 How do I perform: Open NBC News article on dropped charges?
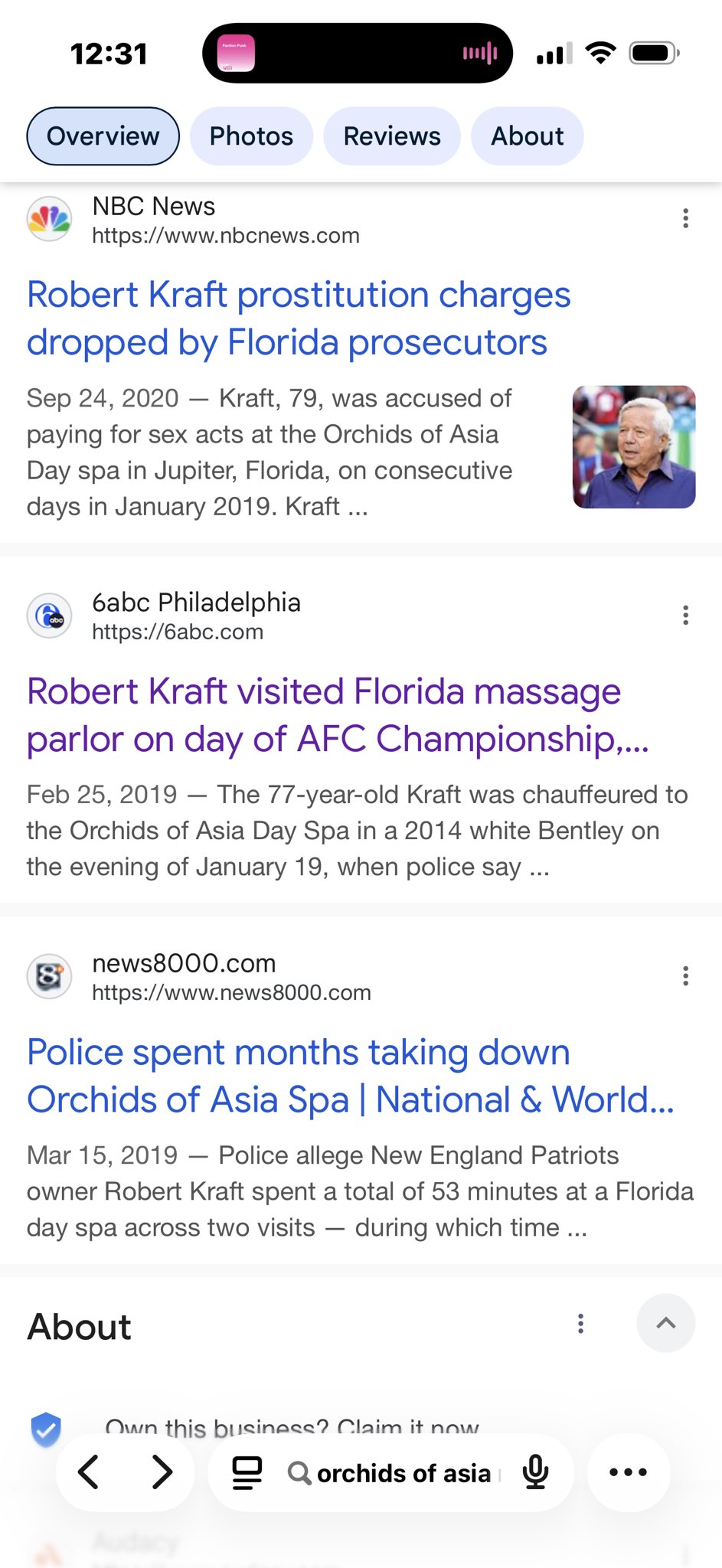tap(299, 318)
